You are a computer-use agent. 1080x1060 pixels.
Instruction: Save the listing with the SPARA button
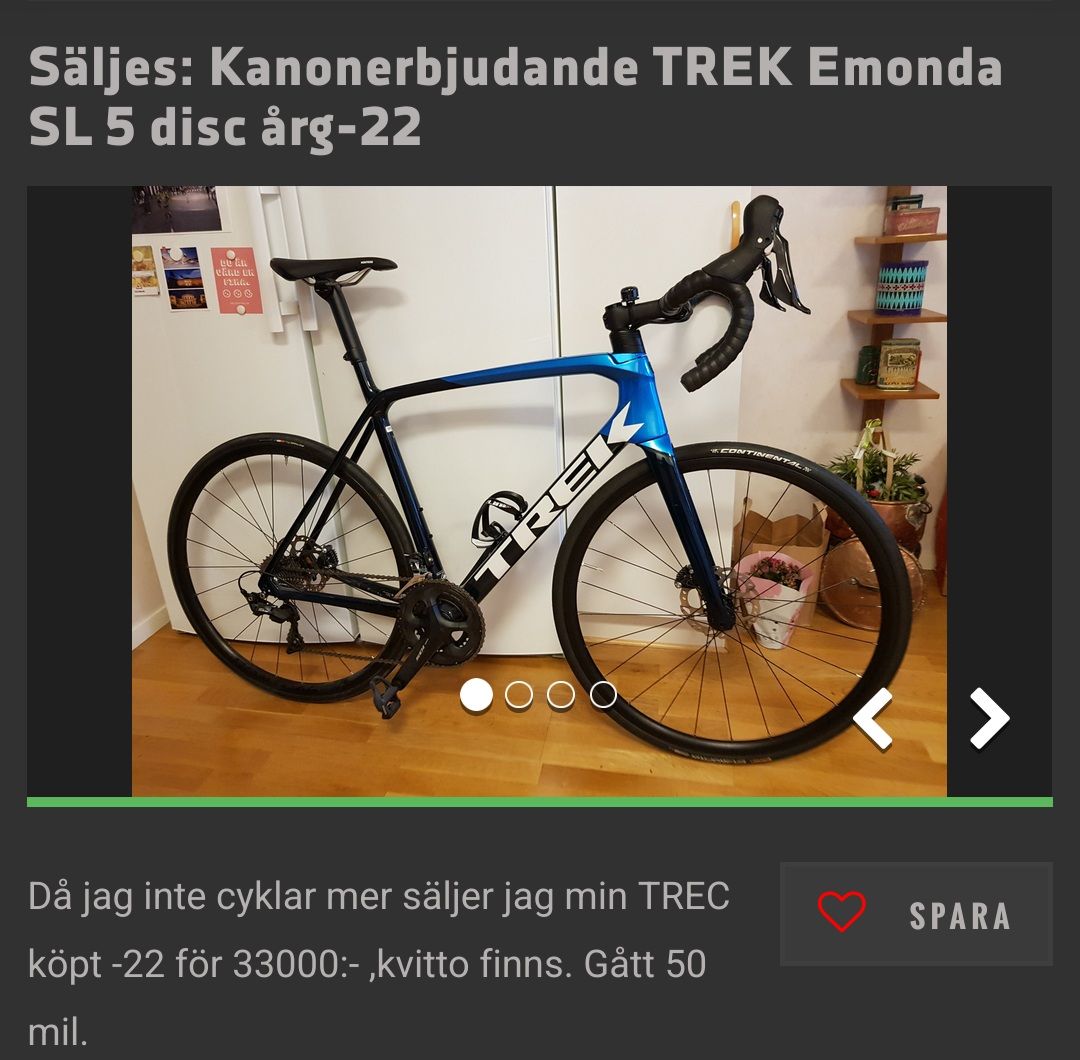click(x=916, y=914)
